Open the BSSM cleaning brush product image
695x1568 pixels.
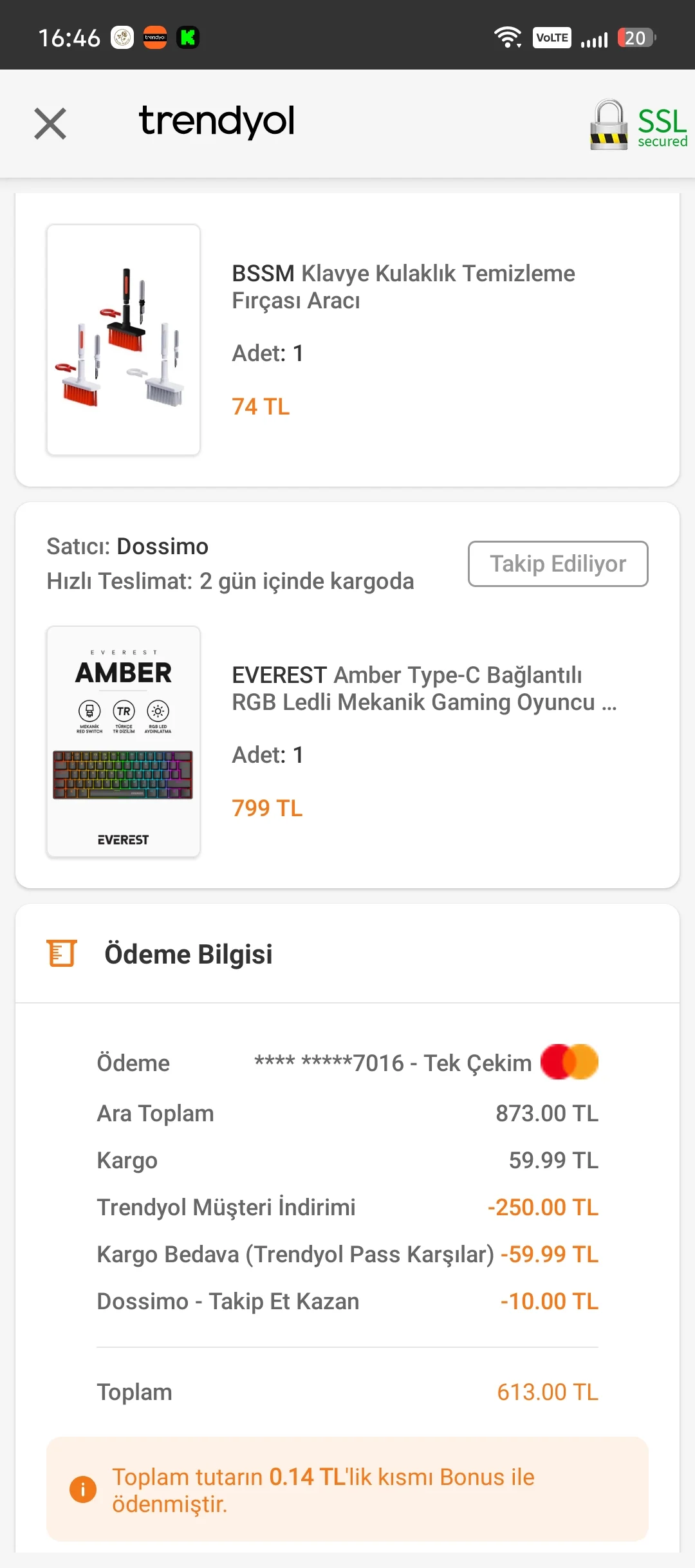click(x=124, y=340)
